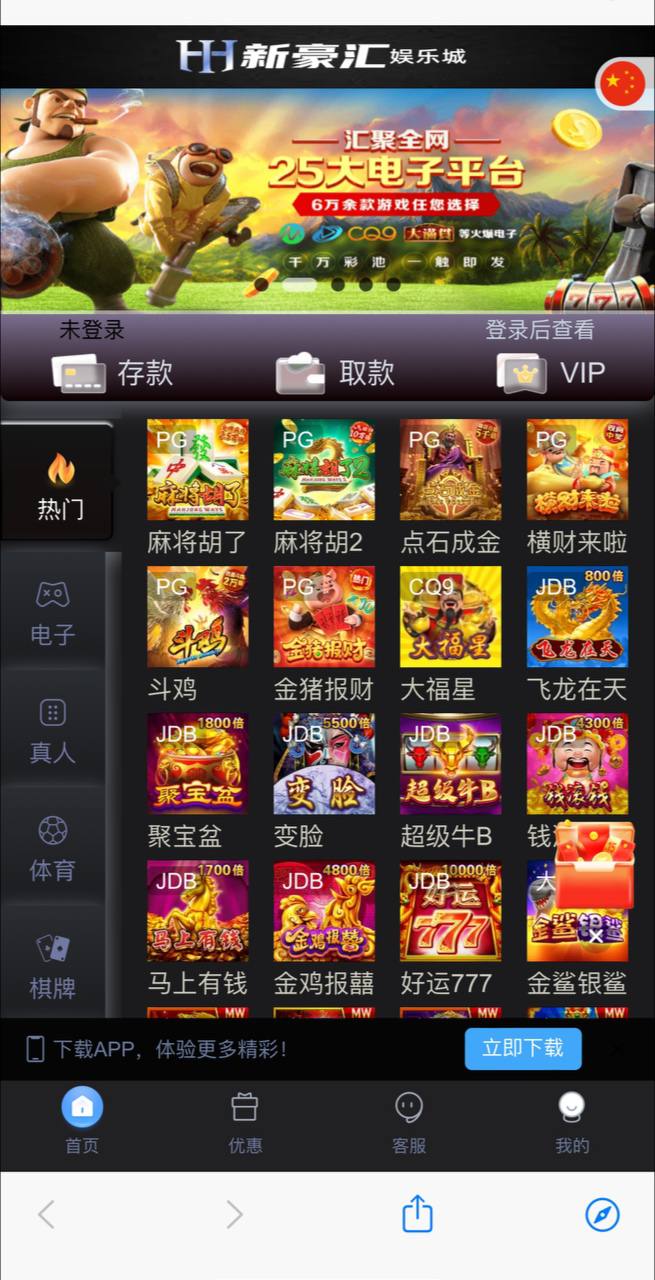Image resolution: width=655 pixels, height=1280 pixels.
Task: Switch to the 真人 category
Action: pos(52,730)
